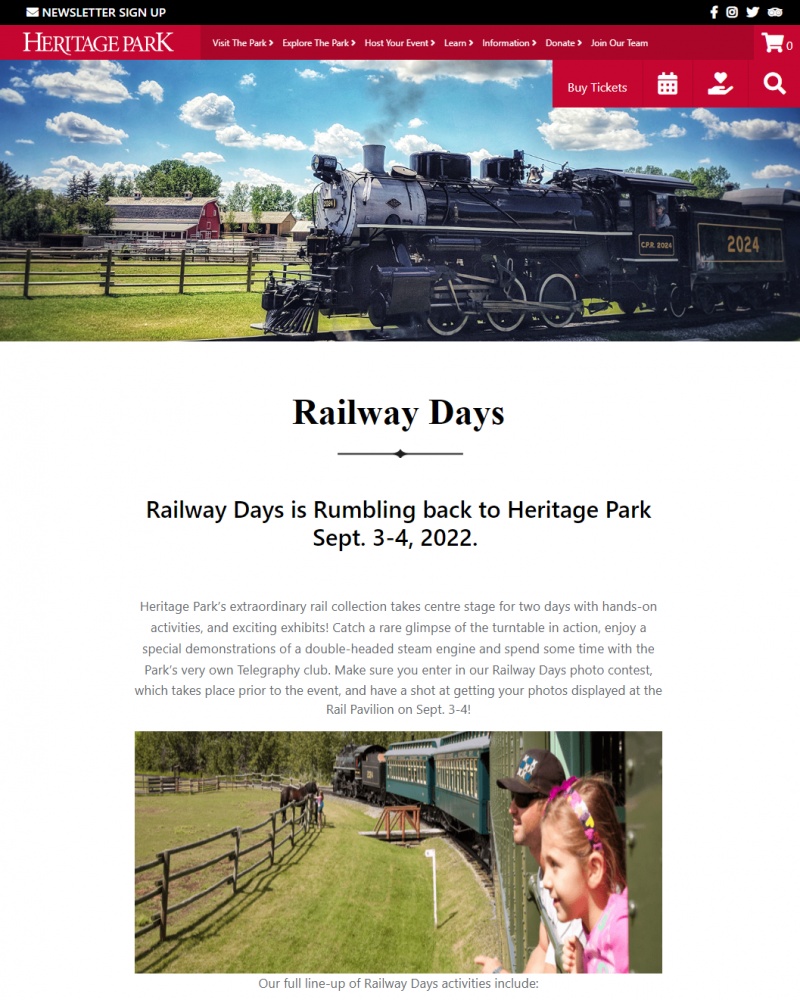The width and height of the screenshot is (800, 1000).
Task: Visit the Facebook page
Action: coord(714,12)
